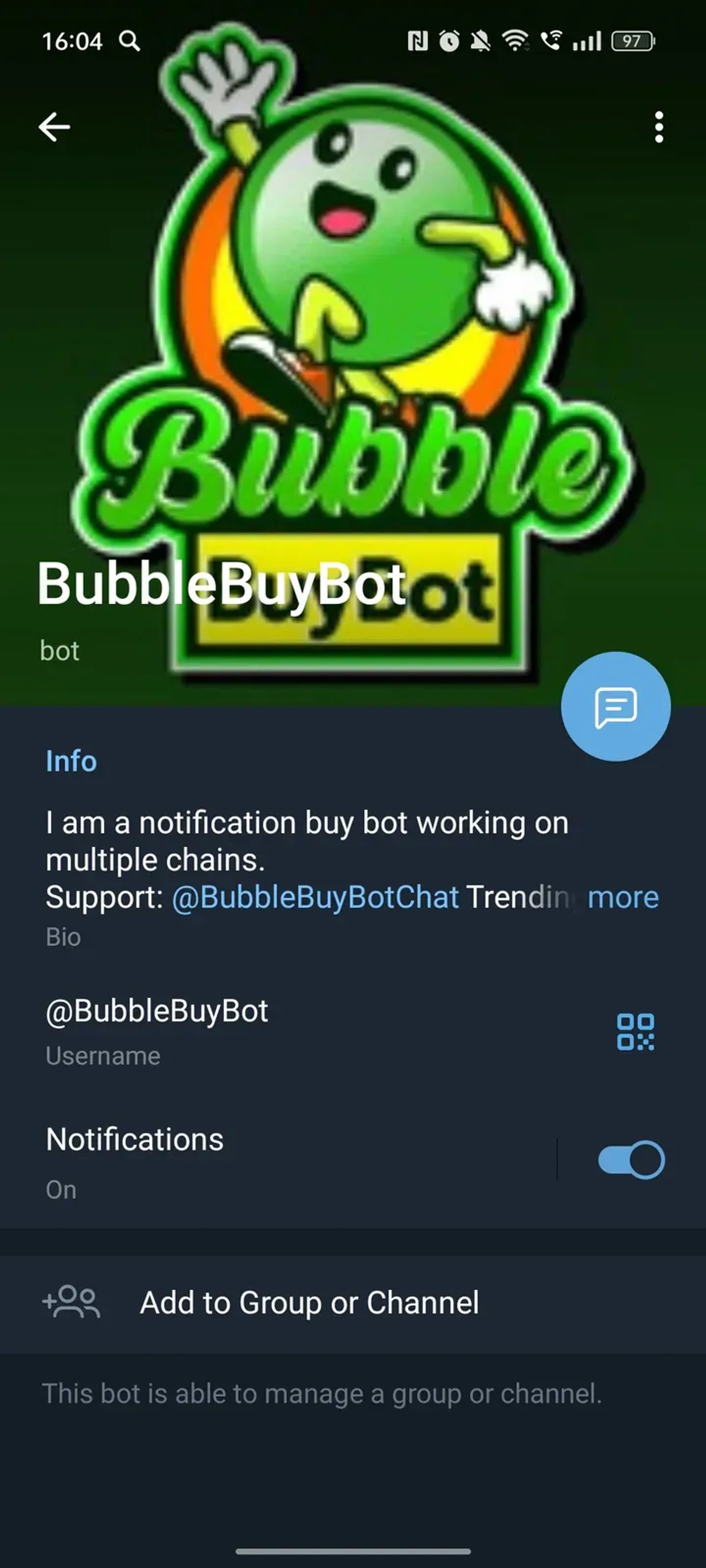Tap the @BubbleBuyBot username to copy it

[x=157, y=1010]
